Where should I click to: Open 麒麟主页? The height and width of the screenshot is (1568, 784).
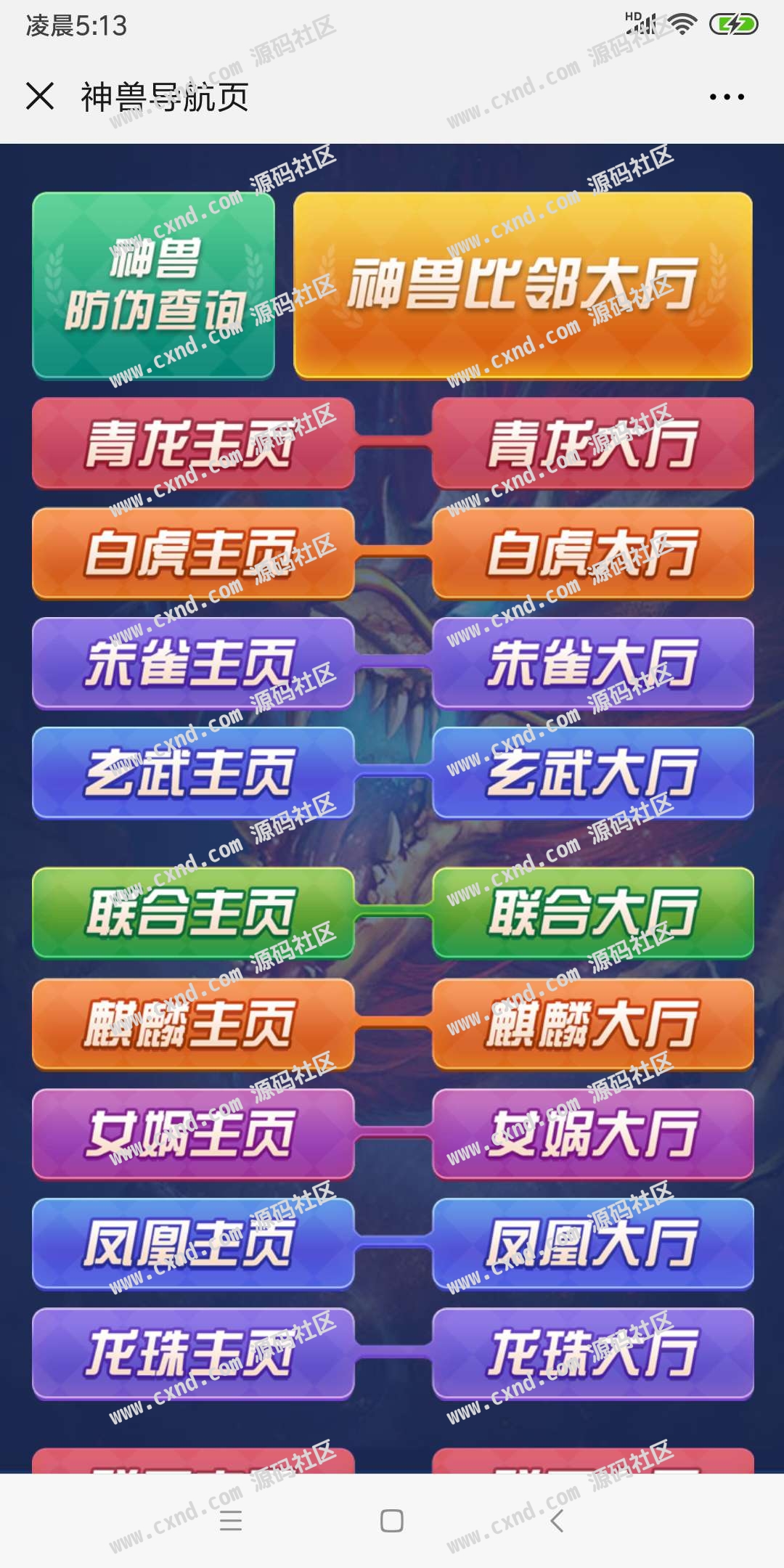[x=192, y=1024]
